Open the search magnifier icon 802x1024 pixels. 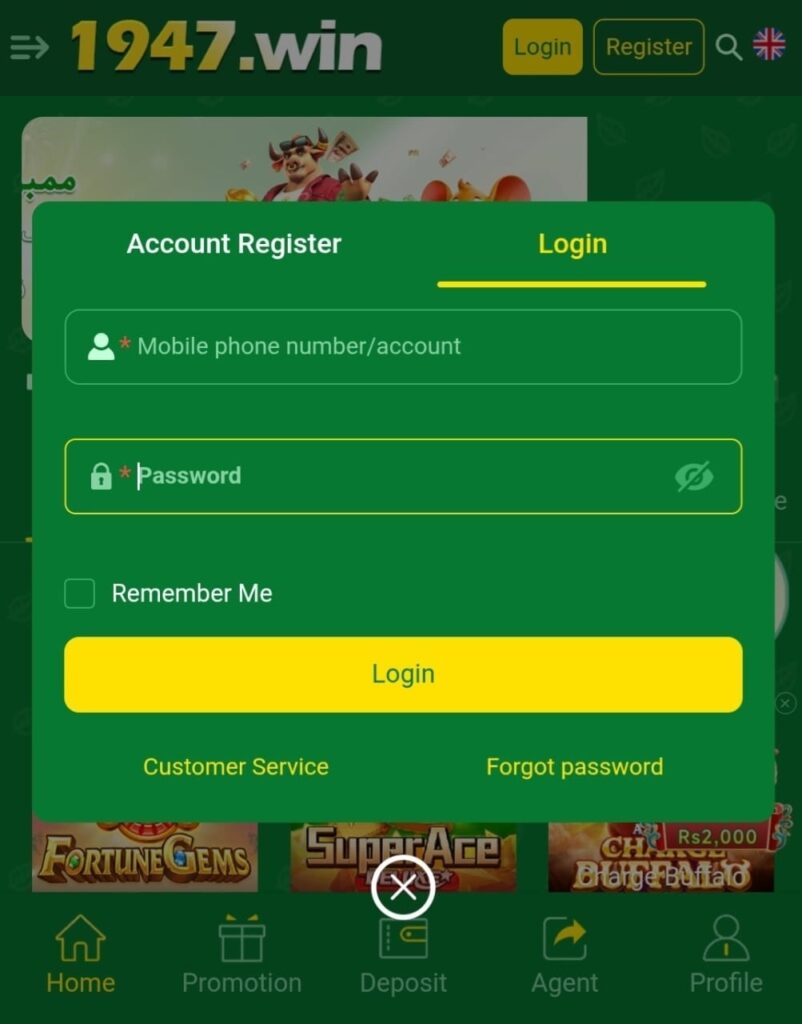pos(729,47)
